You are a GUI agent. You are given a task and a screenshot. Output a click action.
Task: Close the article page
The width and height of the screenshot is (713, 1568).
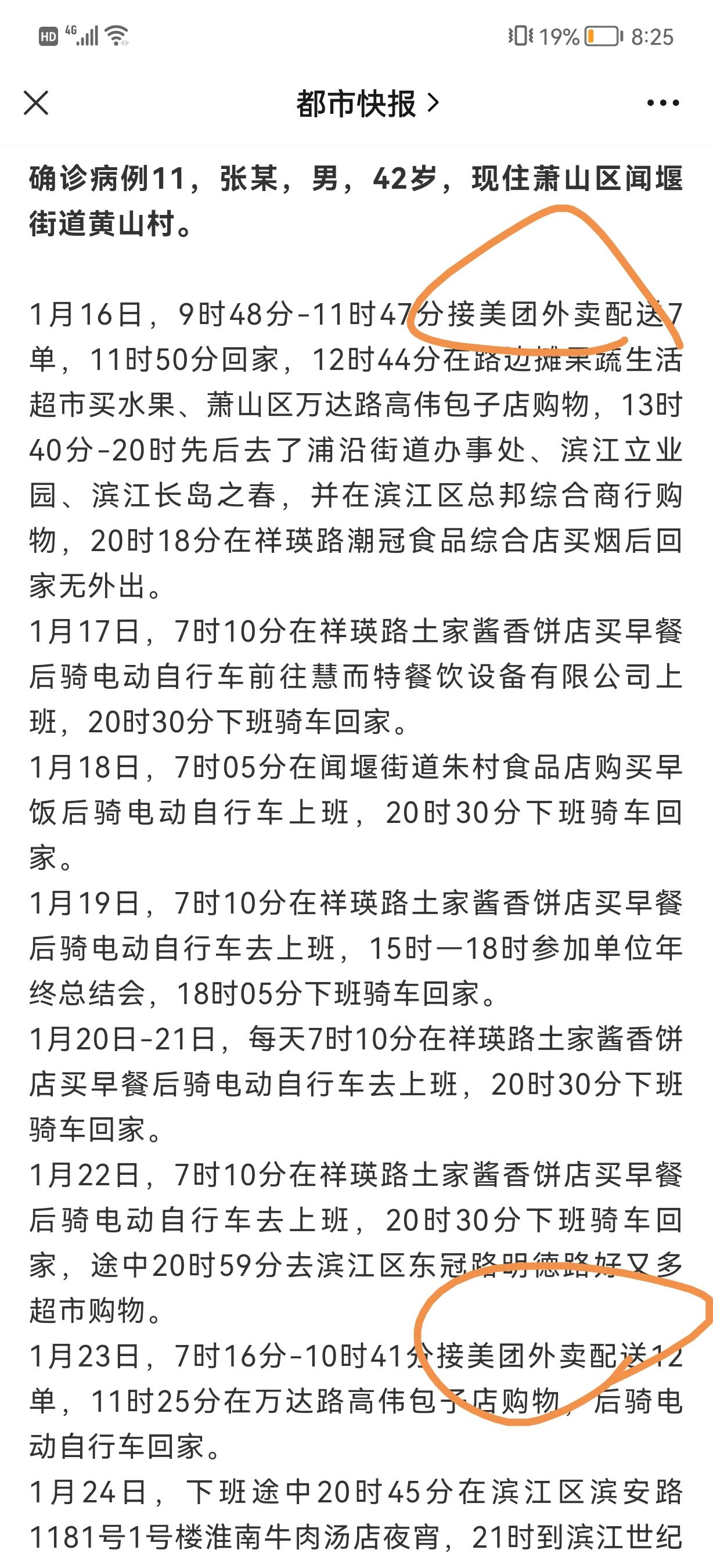pos(36,103)
